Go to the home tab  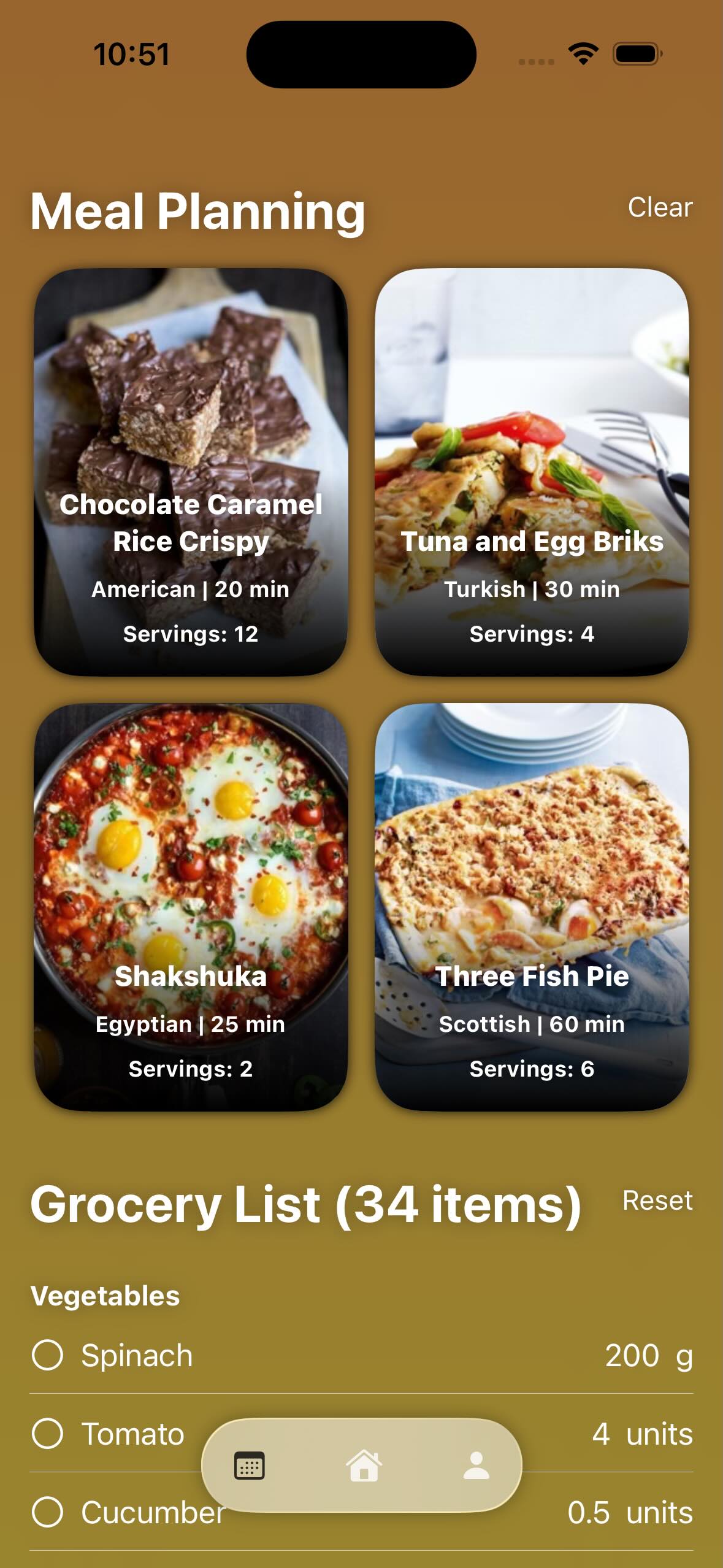tap(364, 1466)
